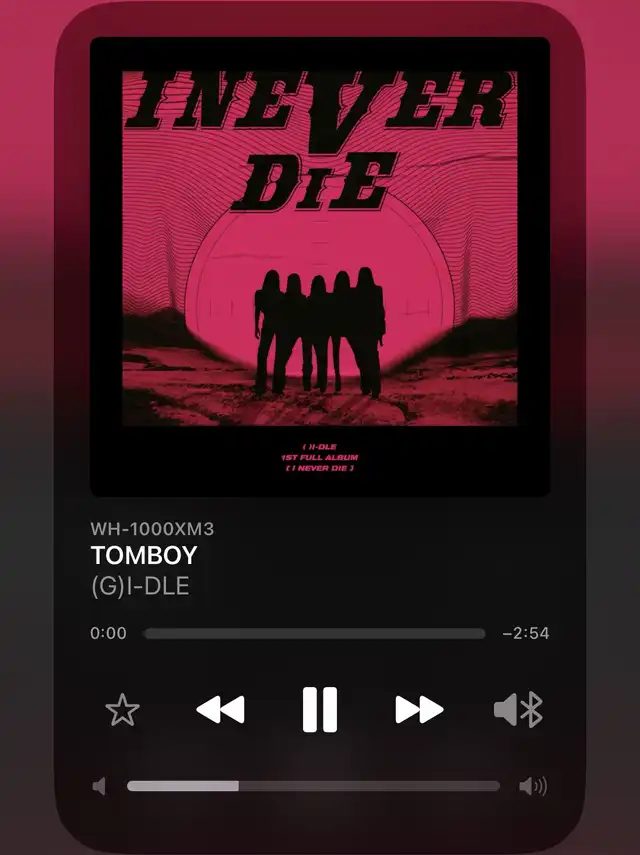
Task: Go back to previous track
Action: click(220, 710)
